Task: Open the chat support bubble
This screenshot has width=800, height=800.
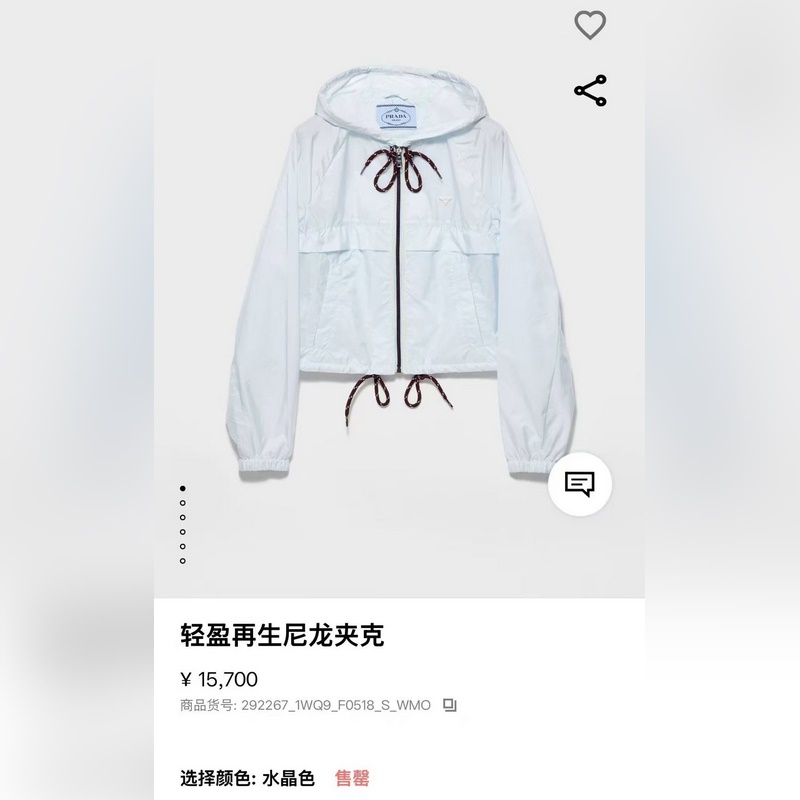Action: click(580, 484)
